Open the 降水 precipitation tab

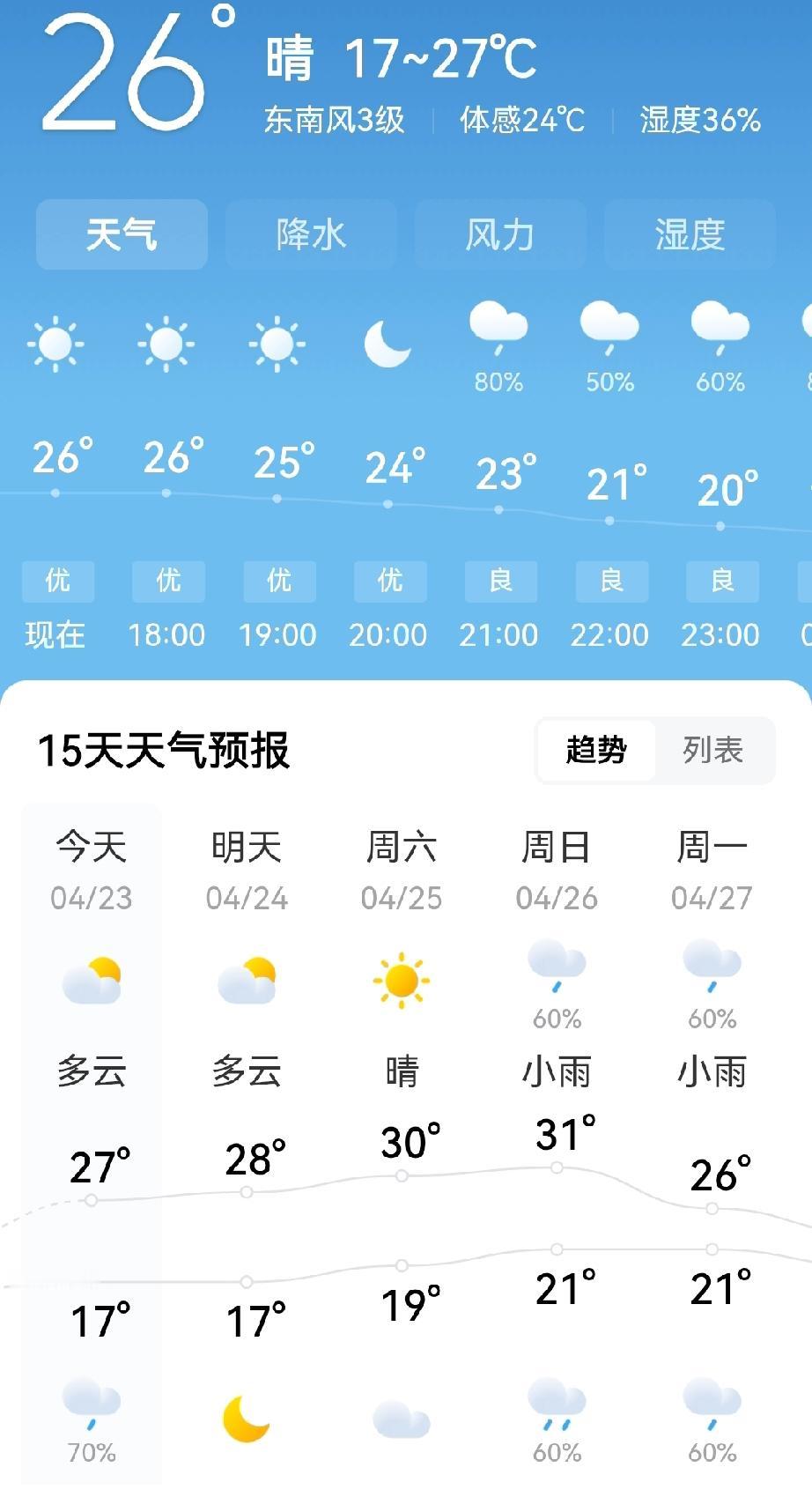(311, 234)
